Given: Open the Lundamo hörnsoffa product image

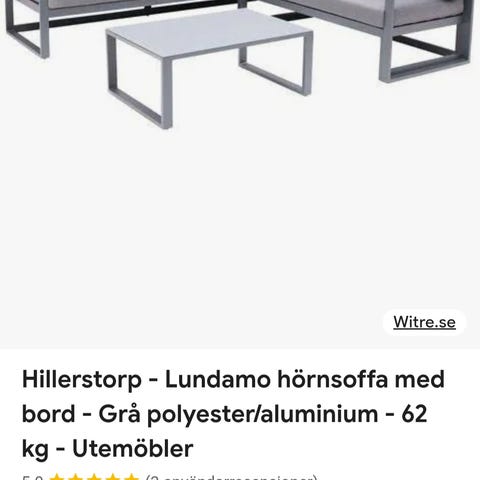Looking at the screenshot, I should coord(240,174).
